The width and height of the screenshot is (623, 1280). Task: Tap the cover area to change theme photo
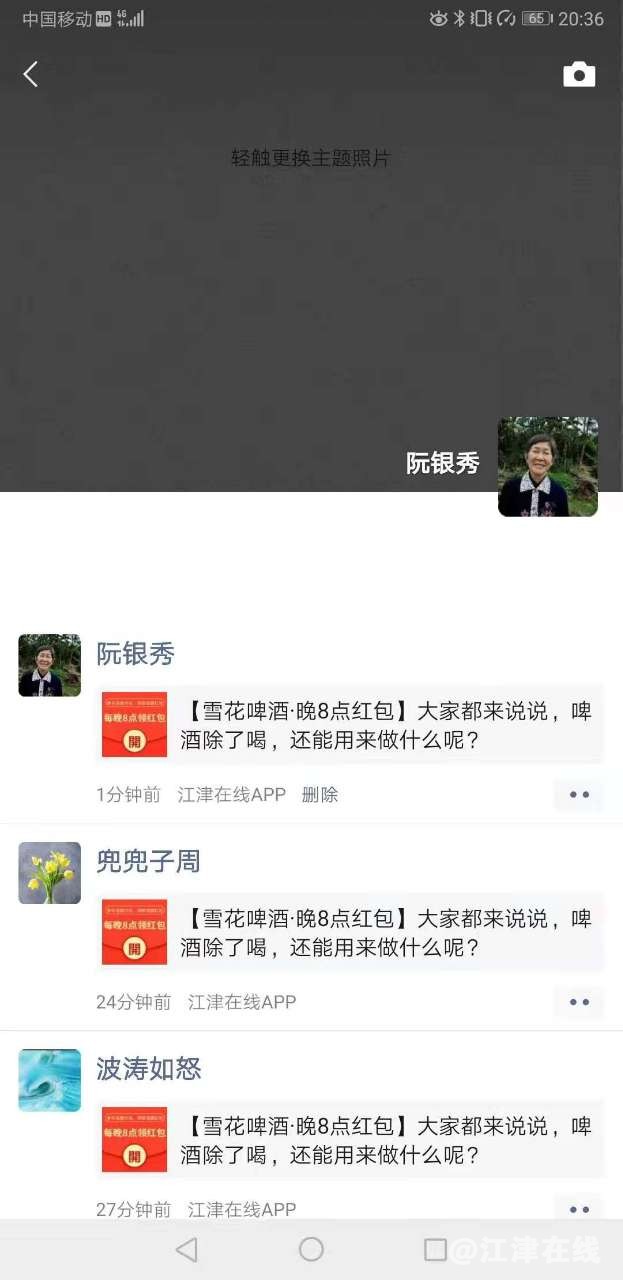(x=310, y=158)
